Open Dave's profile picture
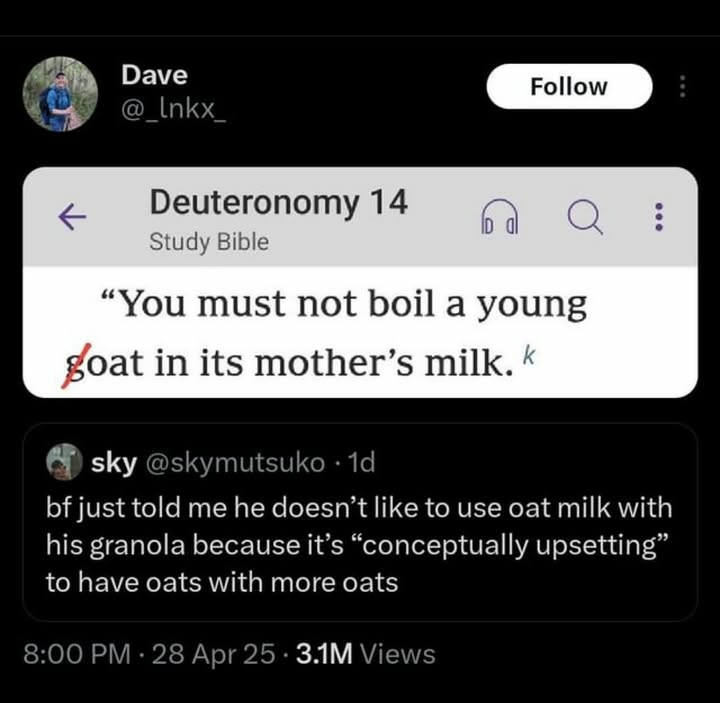720x703 pixels. point(60,94)
